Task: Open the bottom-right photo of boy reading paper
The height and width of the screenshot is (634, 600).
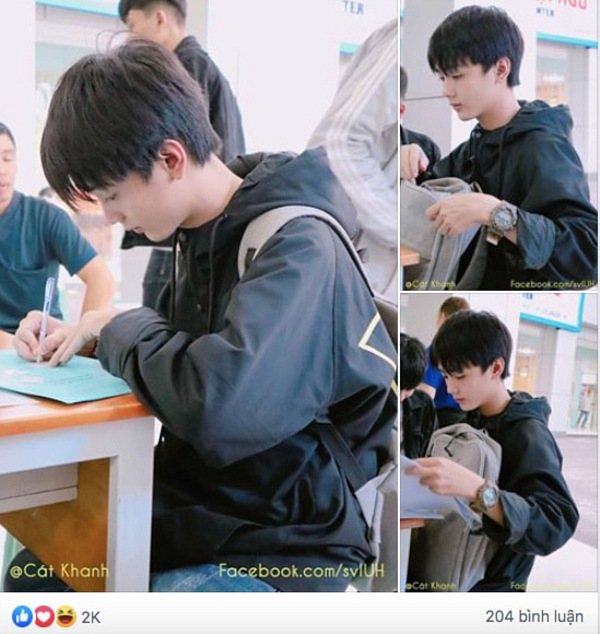Action: (498, 442)
